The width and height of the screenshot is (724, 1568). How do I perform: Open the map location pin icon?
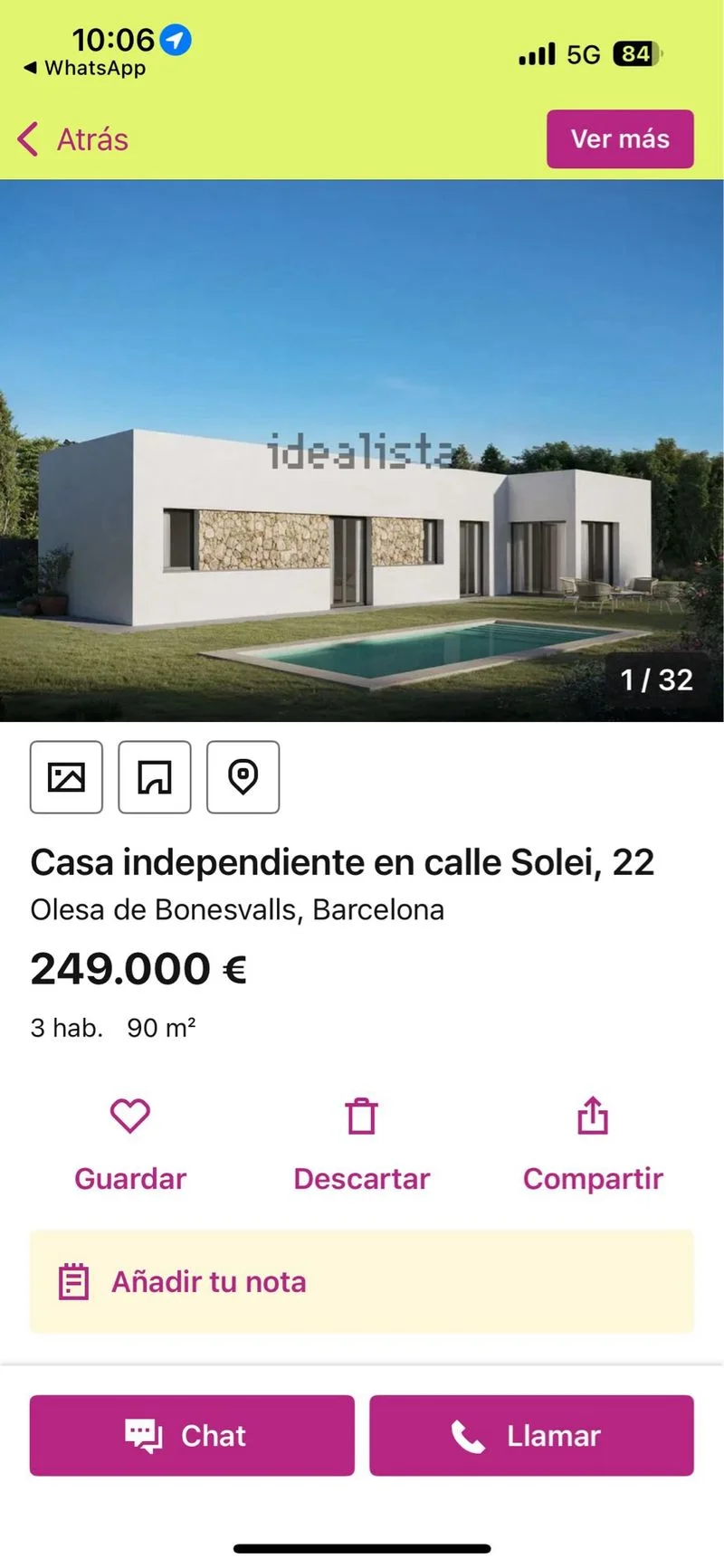click(243, 776)
